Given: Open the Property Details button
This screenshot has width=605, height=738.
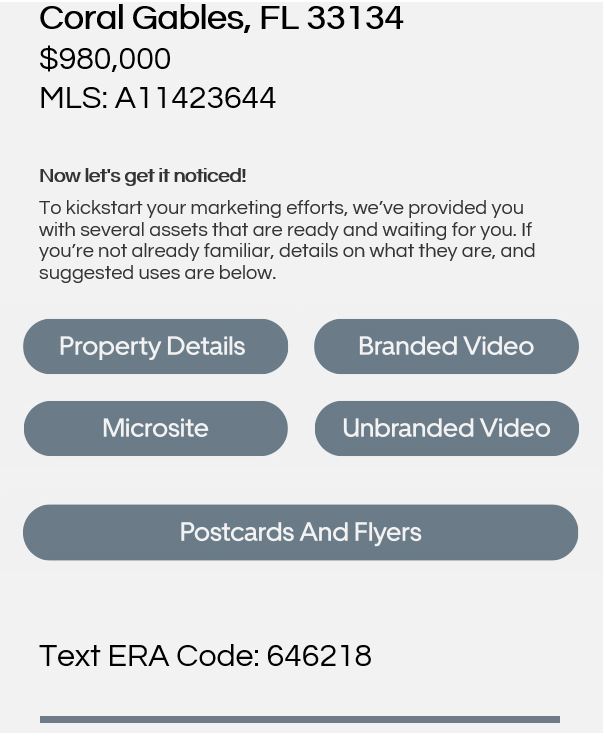Looking at the screenshot, I should point(155,346).
